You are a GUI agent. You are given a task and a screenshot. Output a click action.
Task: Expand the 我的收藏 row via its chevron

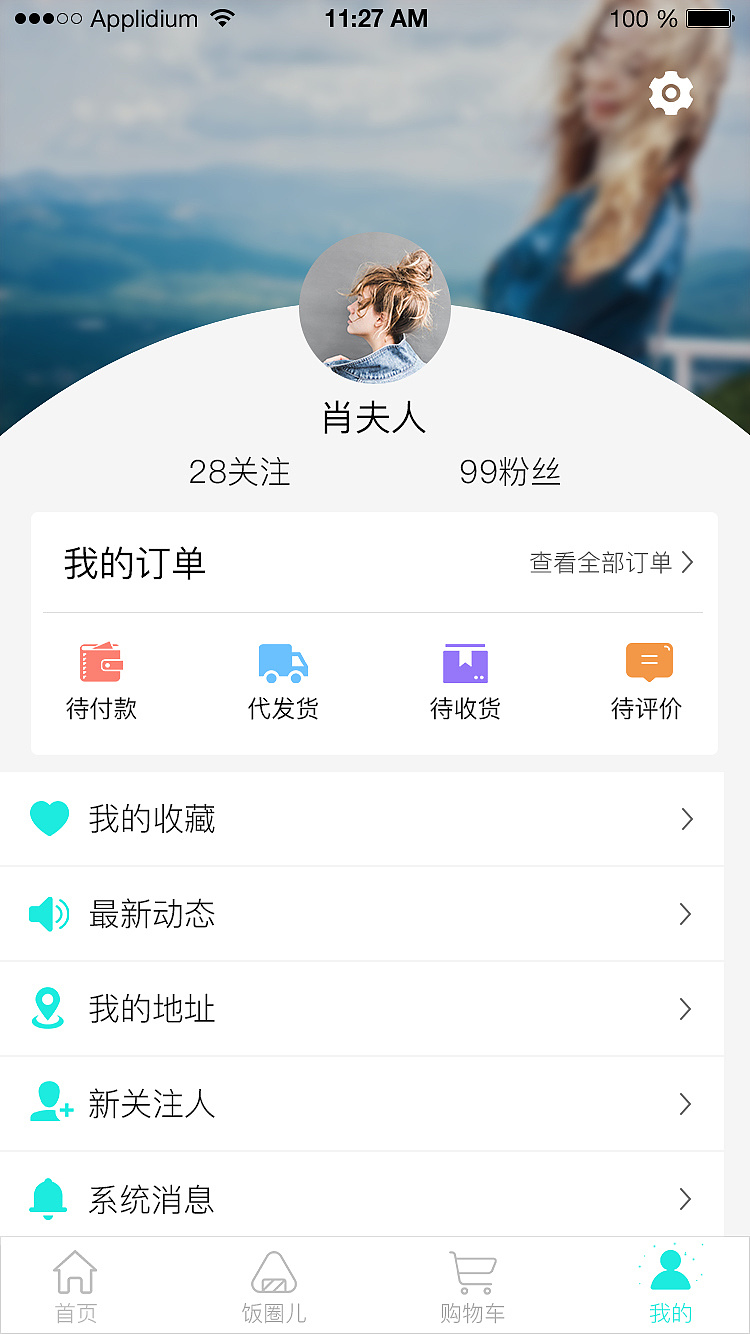click(x=687, y=818)
